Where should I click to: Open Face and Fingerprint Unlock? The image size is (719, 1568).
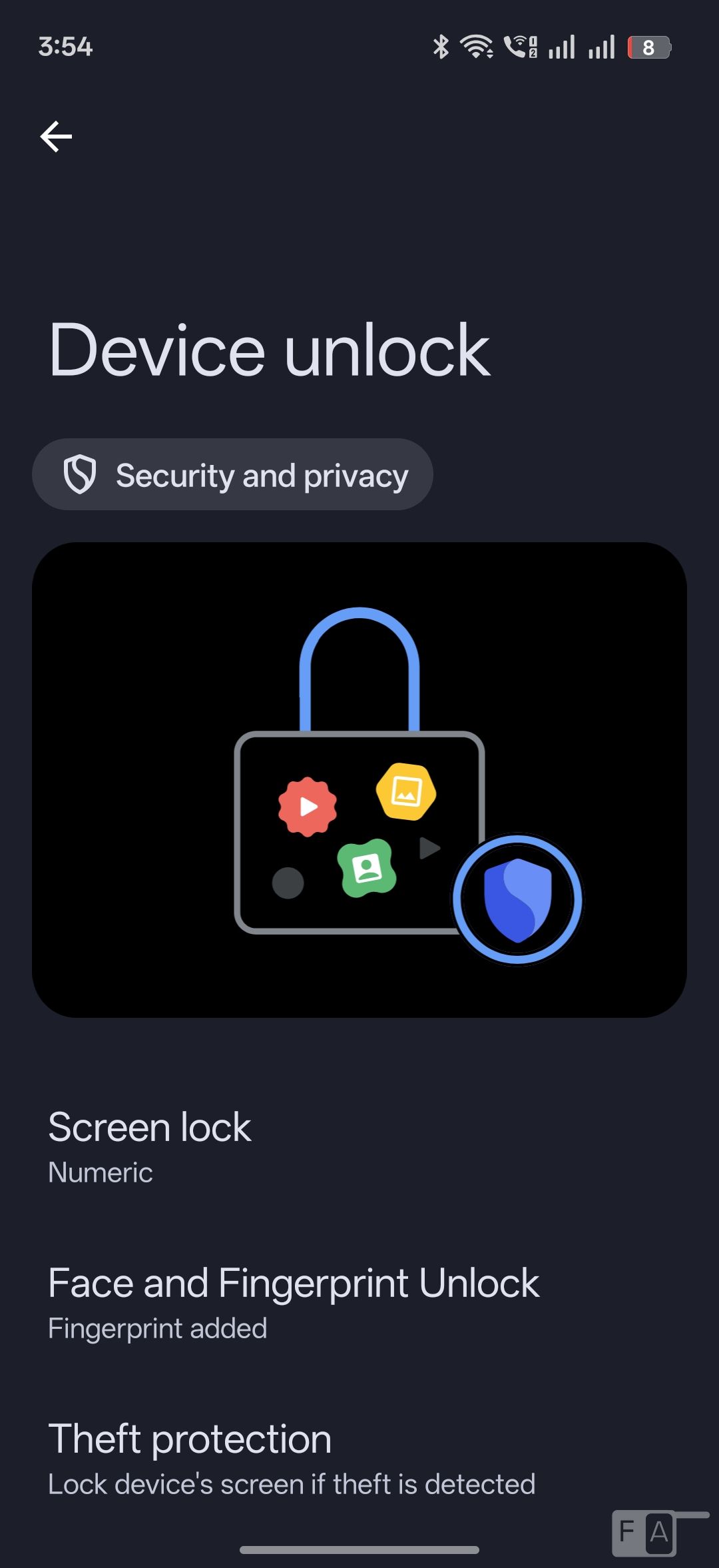(293, 1302)
